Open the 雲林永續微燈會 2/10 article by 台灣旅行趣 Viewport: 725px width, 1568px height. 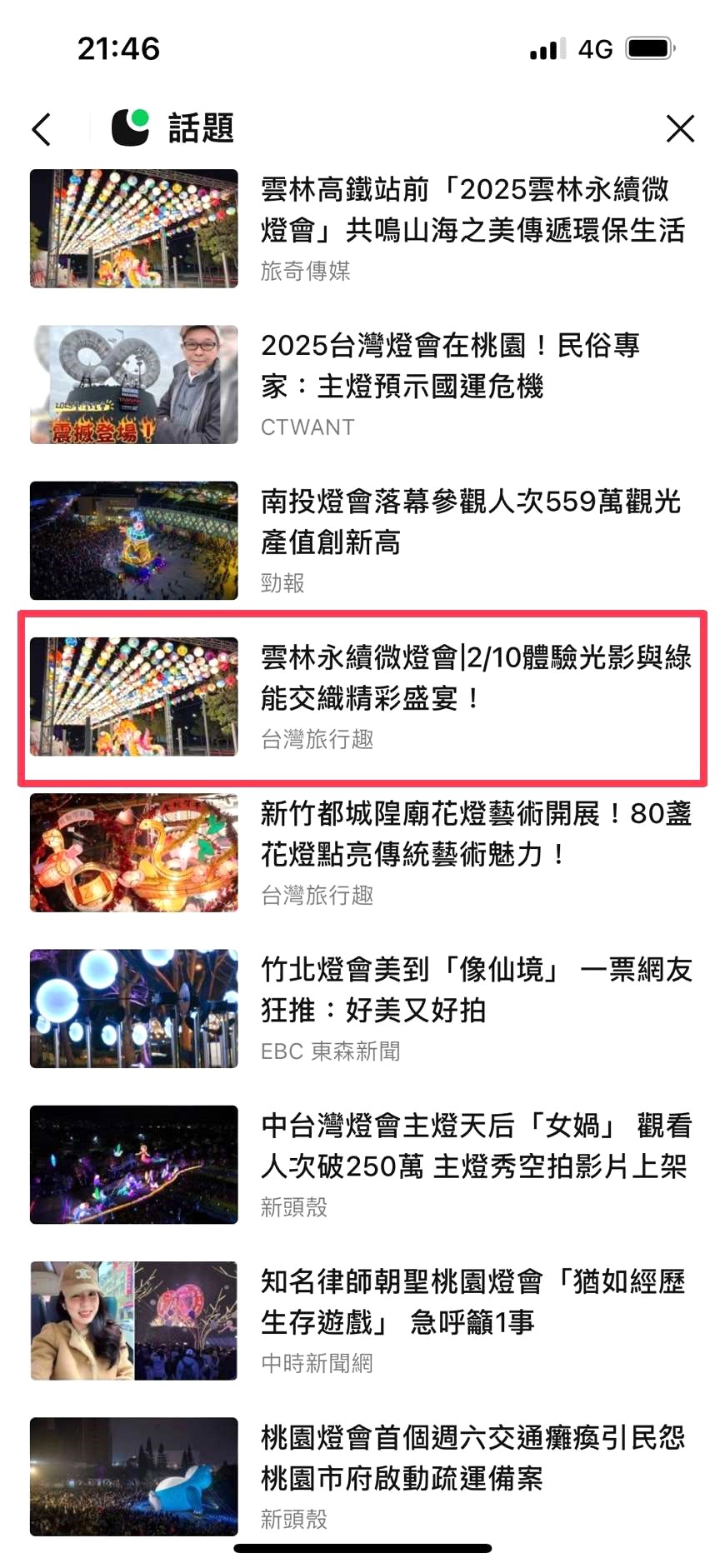click(362, 697)
